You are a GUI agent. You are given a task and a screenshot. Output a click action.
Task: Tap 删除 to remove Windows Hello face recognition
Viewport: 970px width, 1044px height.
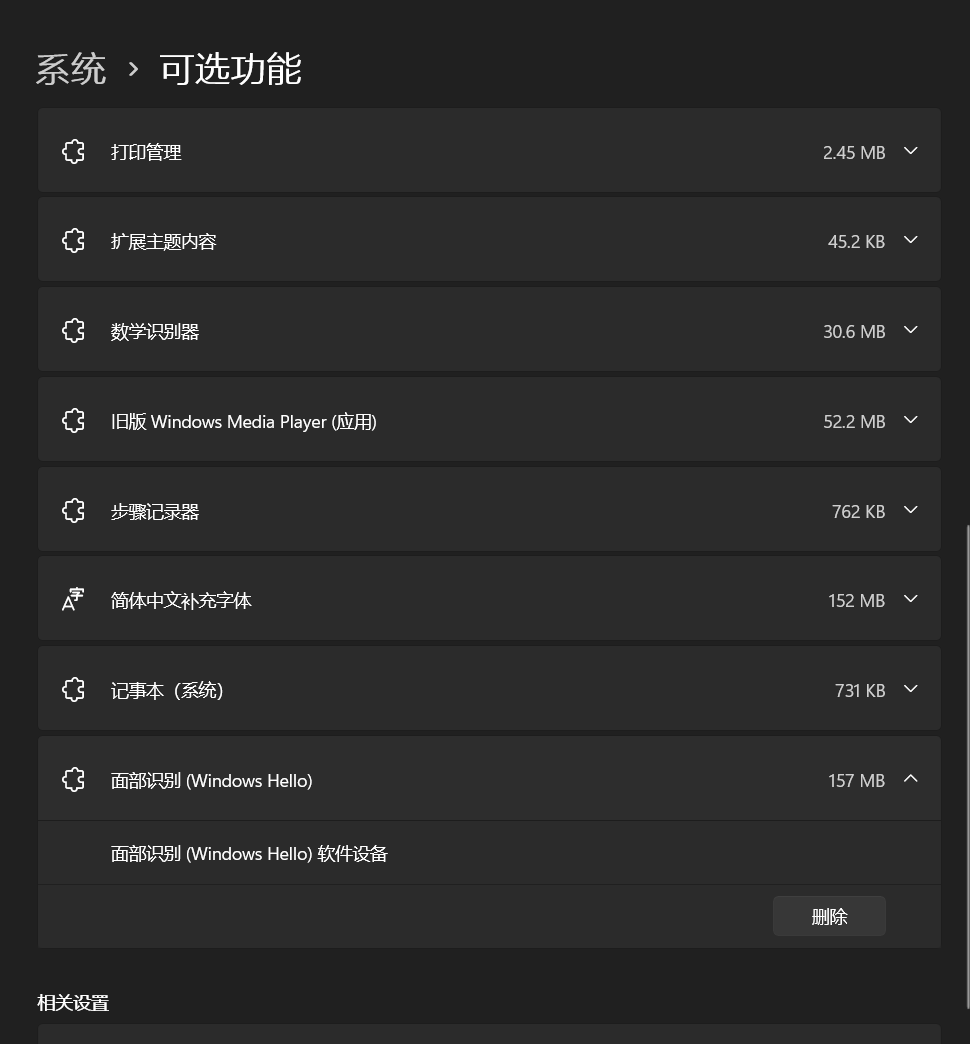tap(829, 916)
